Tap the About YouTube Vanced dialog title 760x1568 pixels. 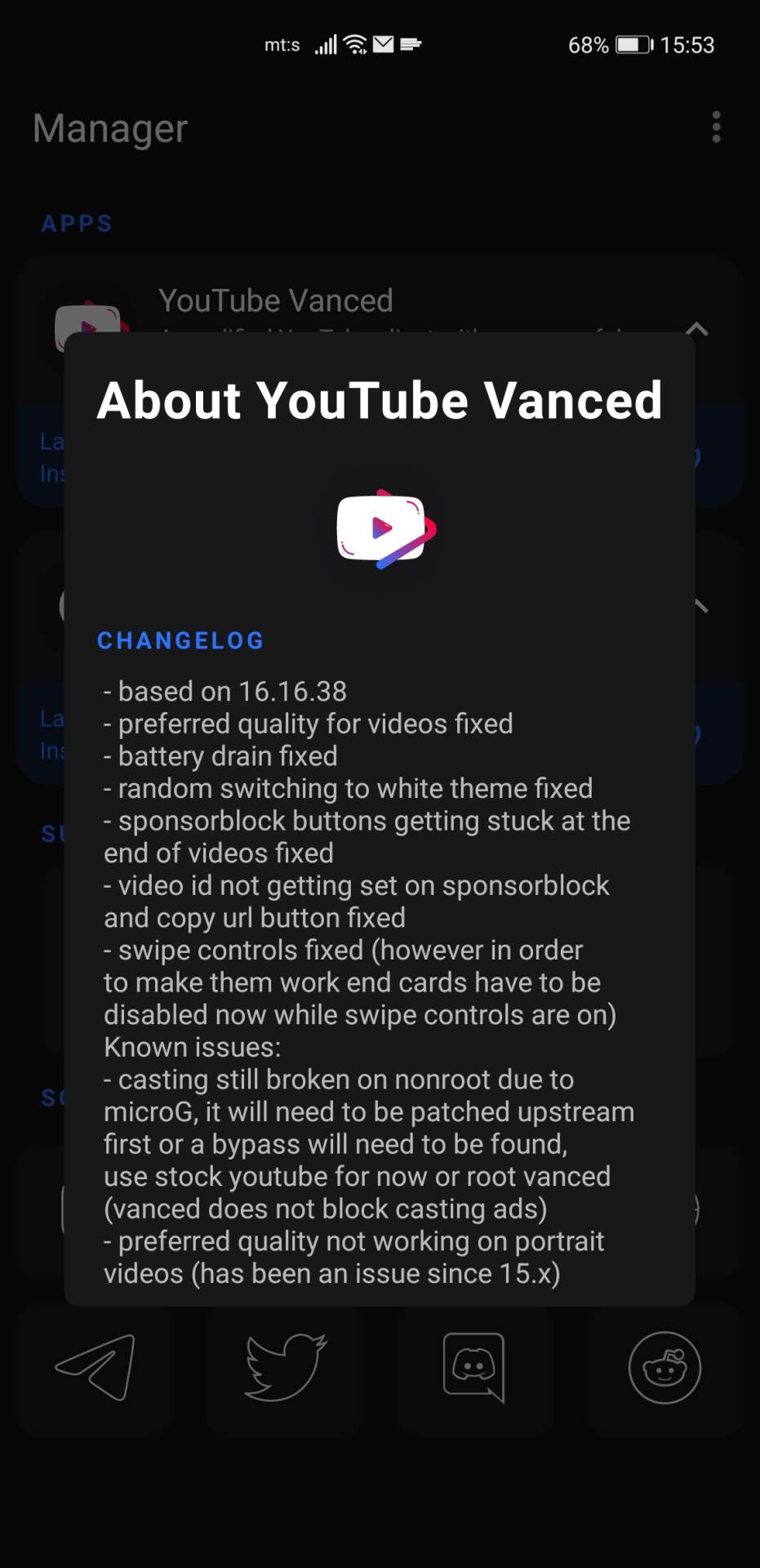pos(378,400)
